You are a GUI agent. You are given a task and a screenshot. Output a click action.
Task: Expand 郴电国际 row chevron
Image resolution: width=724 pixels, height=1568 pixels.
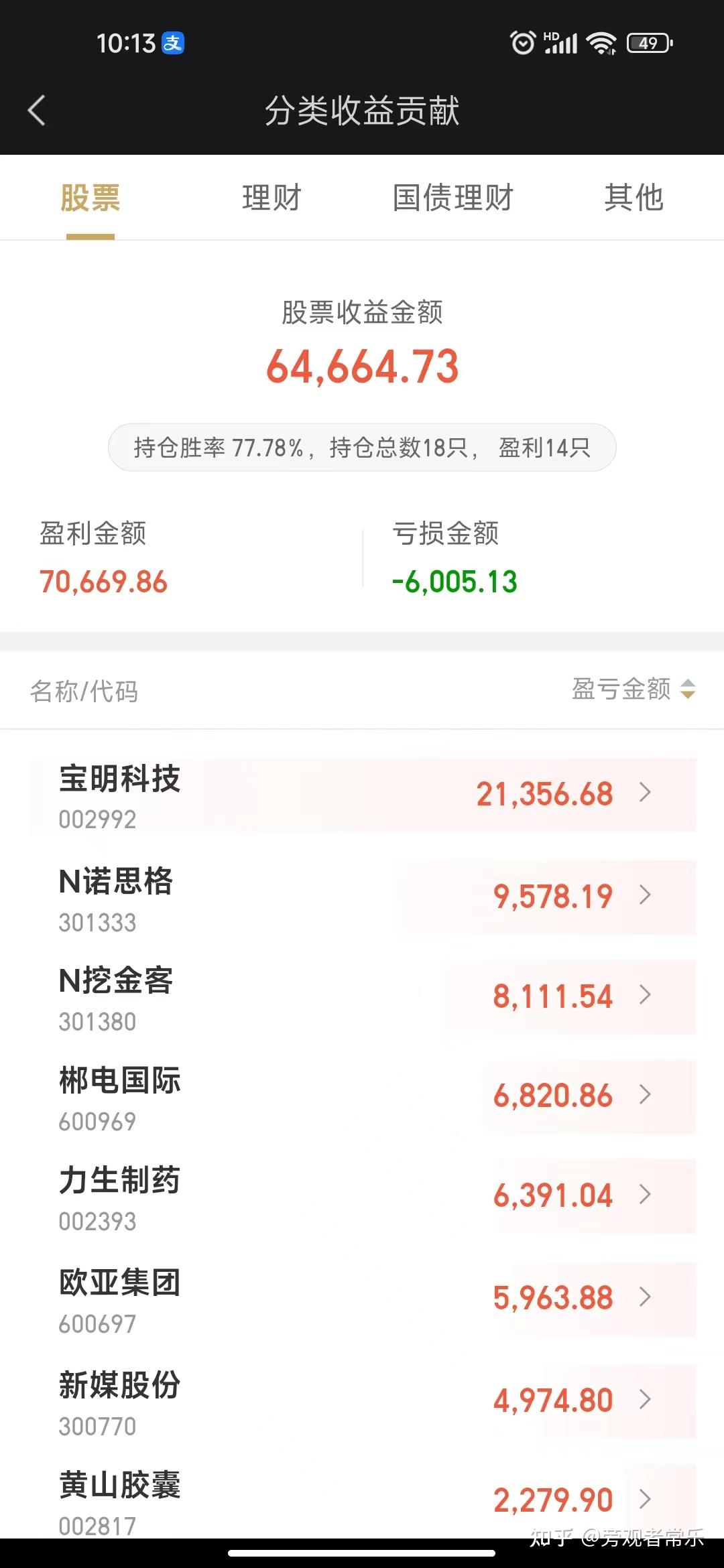646,1096
